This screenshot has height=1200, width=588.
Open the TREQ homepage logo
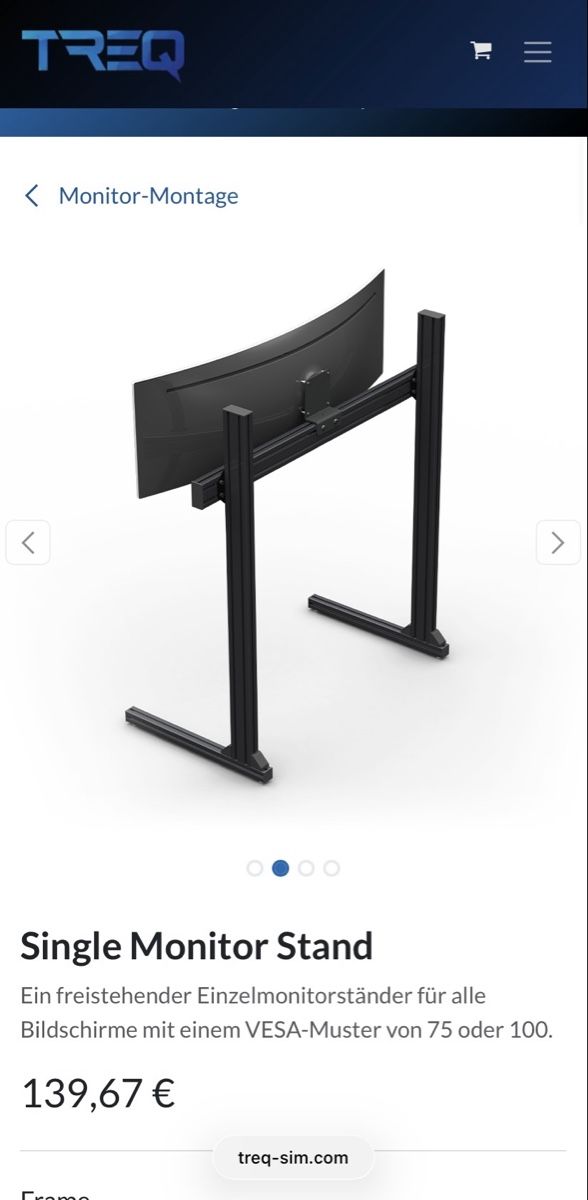click(x=103, y=53)
